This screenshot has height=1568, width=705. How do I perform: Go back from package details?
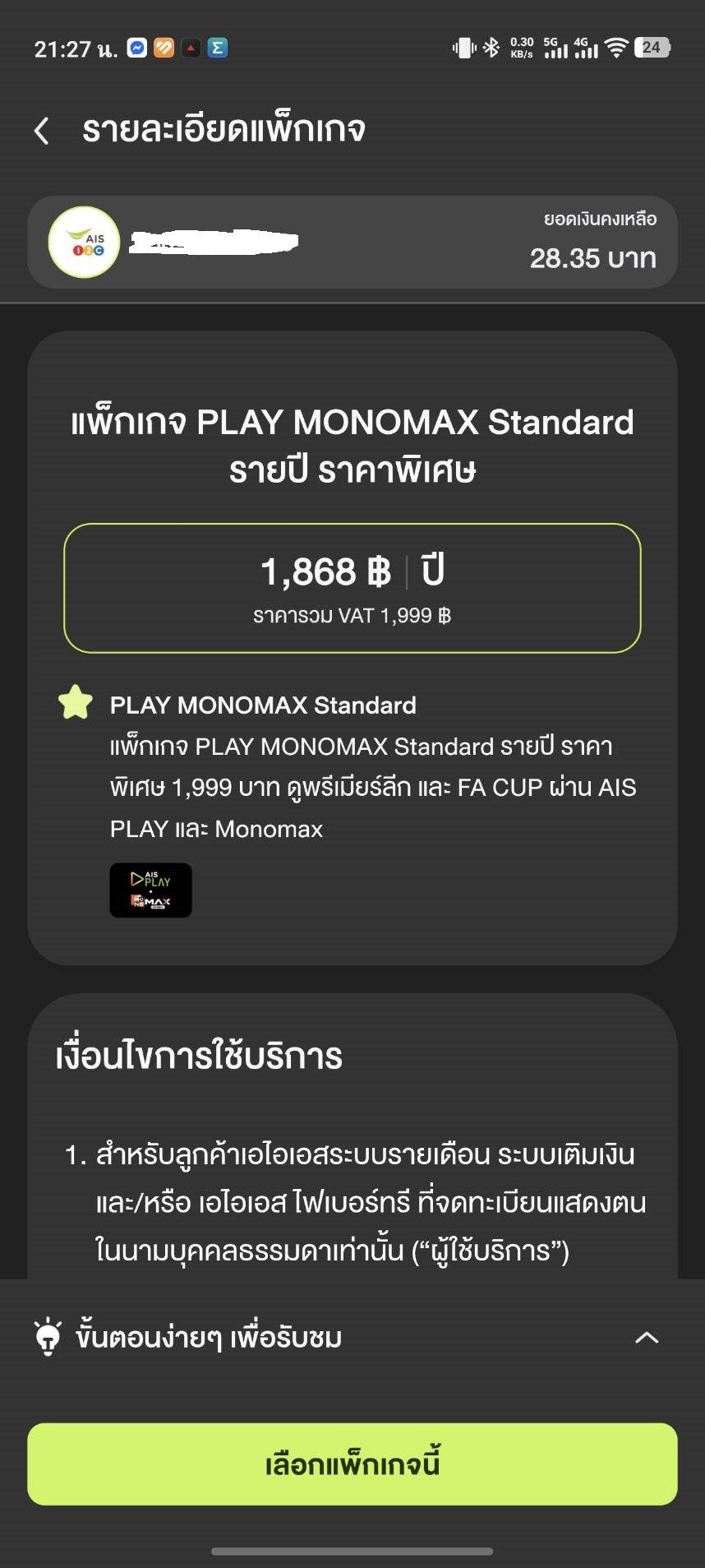[42, 131]
